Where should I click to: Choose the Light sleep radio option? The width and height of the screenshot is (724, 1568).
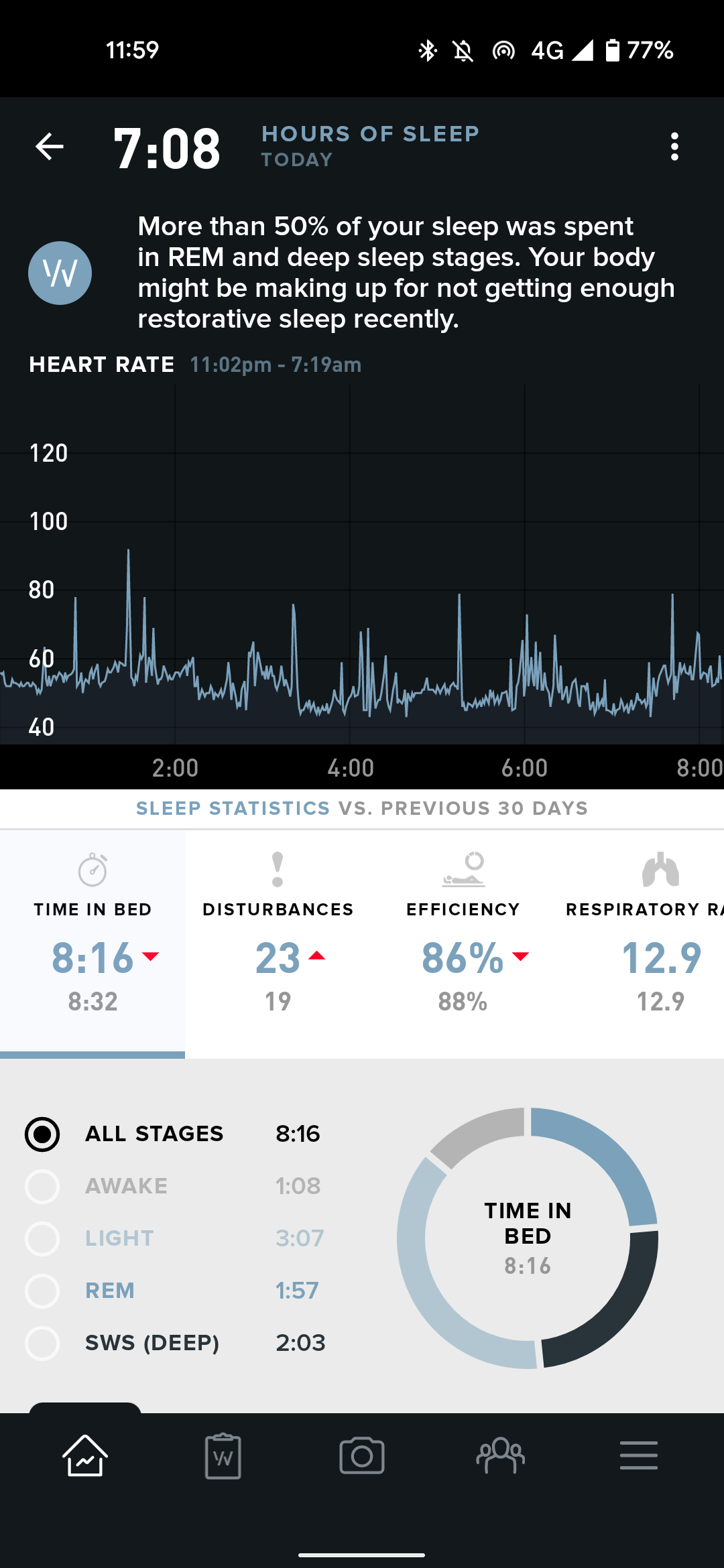pyautogui.click(x=42, y=1239)
